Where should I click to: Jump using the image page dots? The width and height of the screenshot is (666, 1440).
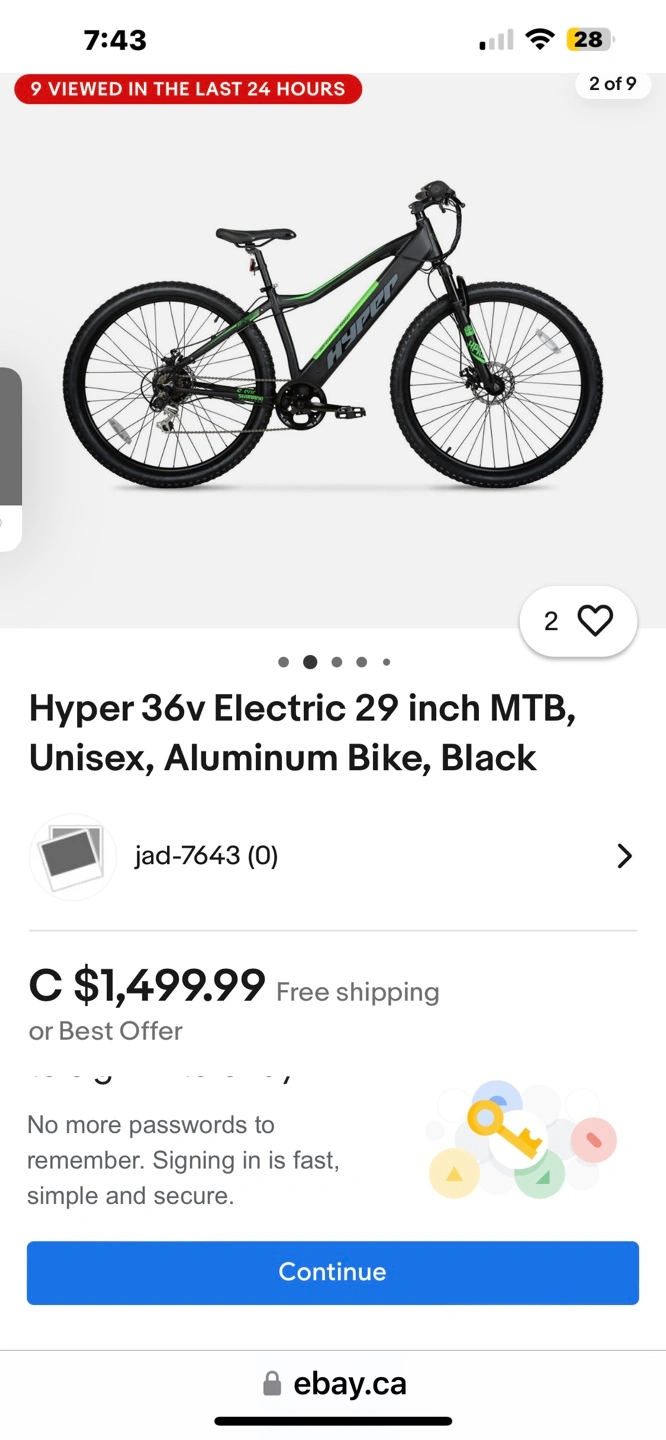[335, 662]
